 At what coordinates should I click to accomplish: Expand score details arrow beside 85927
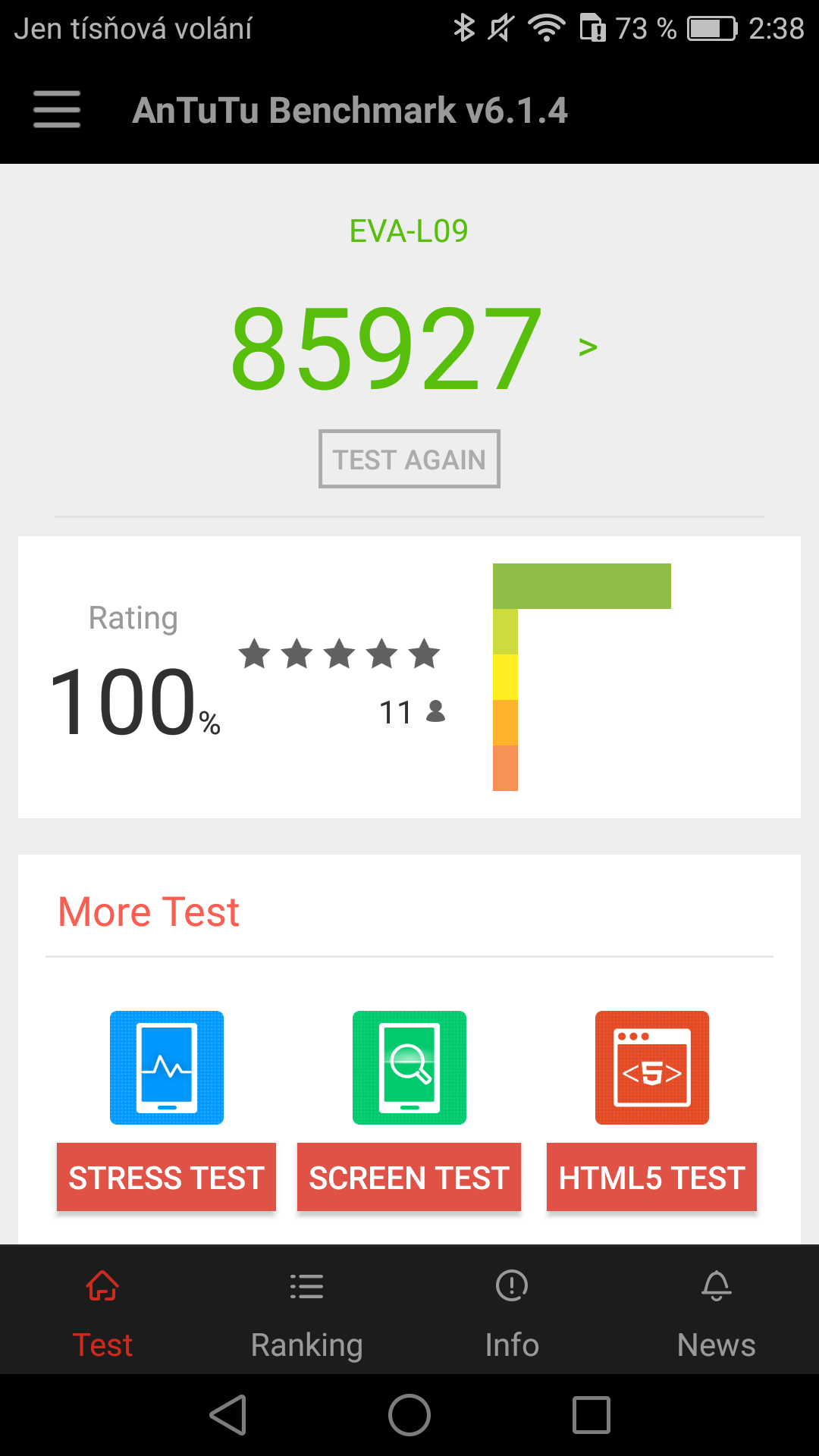click(588, 347)
